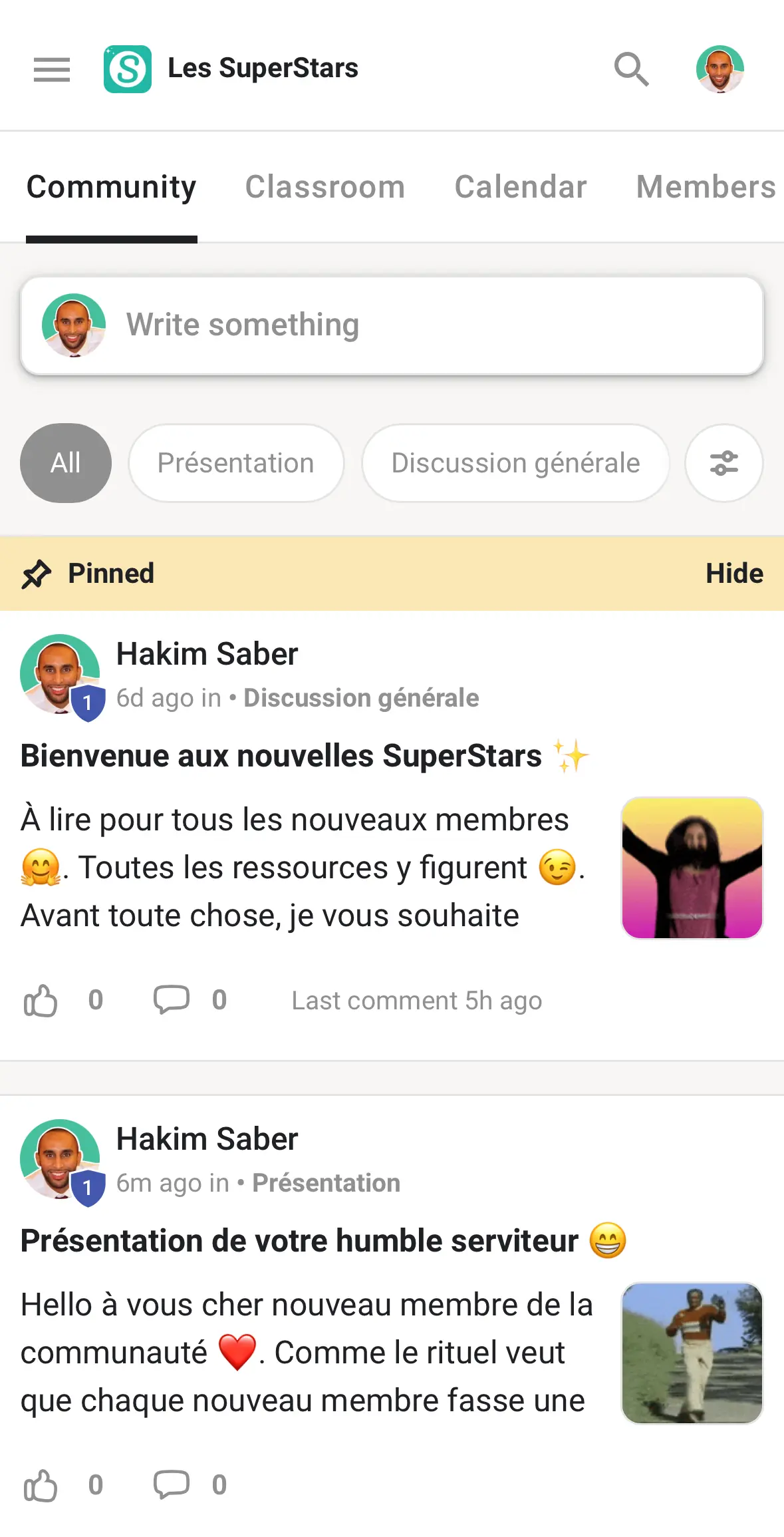Tap the Write something field
This screenshot has height=1537, width=784.
pos(392,325)
